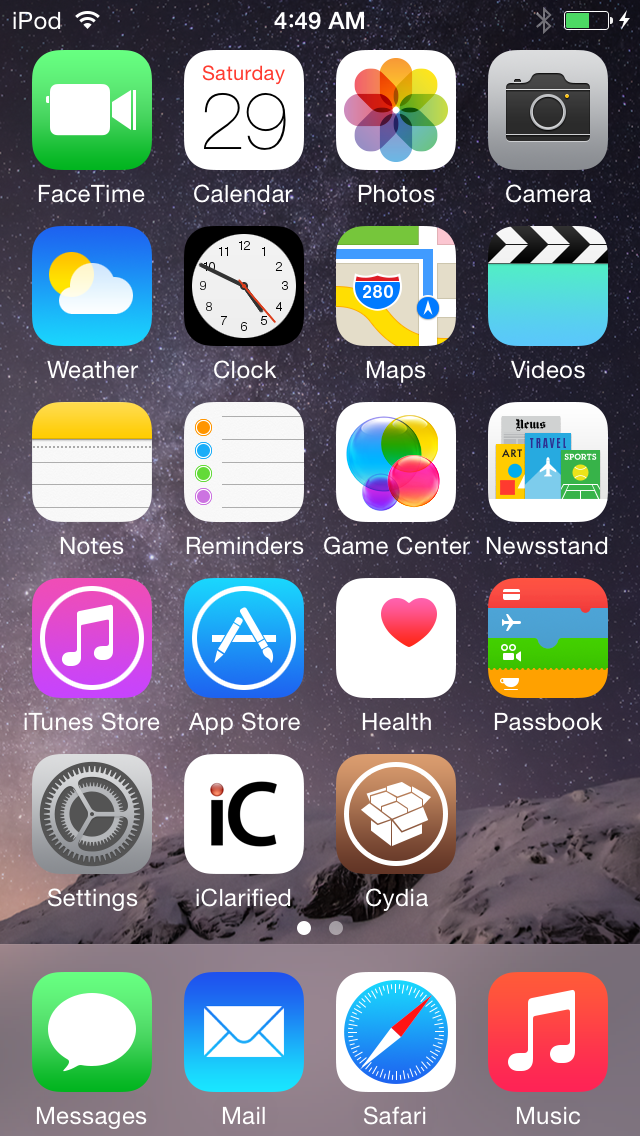The width and height of the screenshot is (640, 1136).
Task: Launch the Maps app
Action: [x=396, y=286]
